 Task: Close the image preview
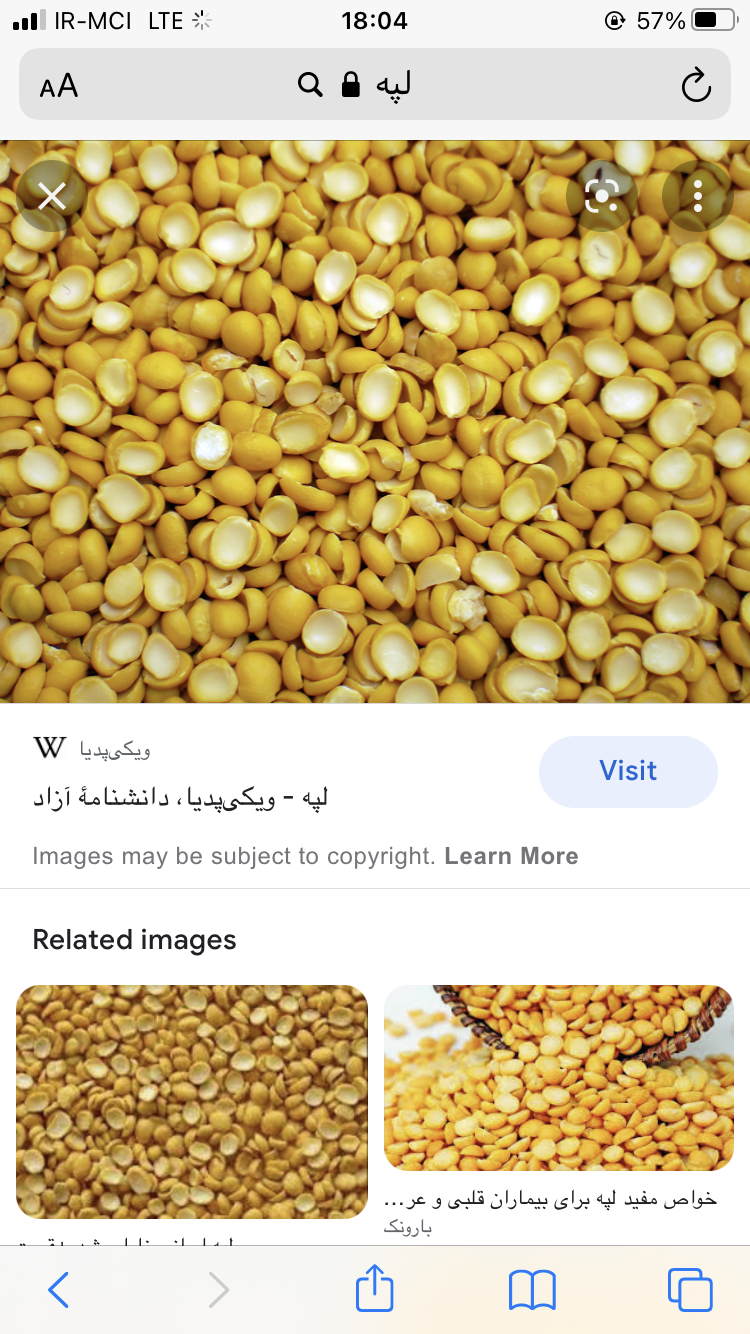[x=51, y=196]
